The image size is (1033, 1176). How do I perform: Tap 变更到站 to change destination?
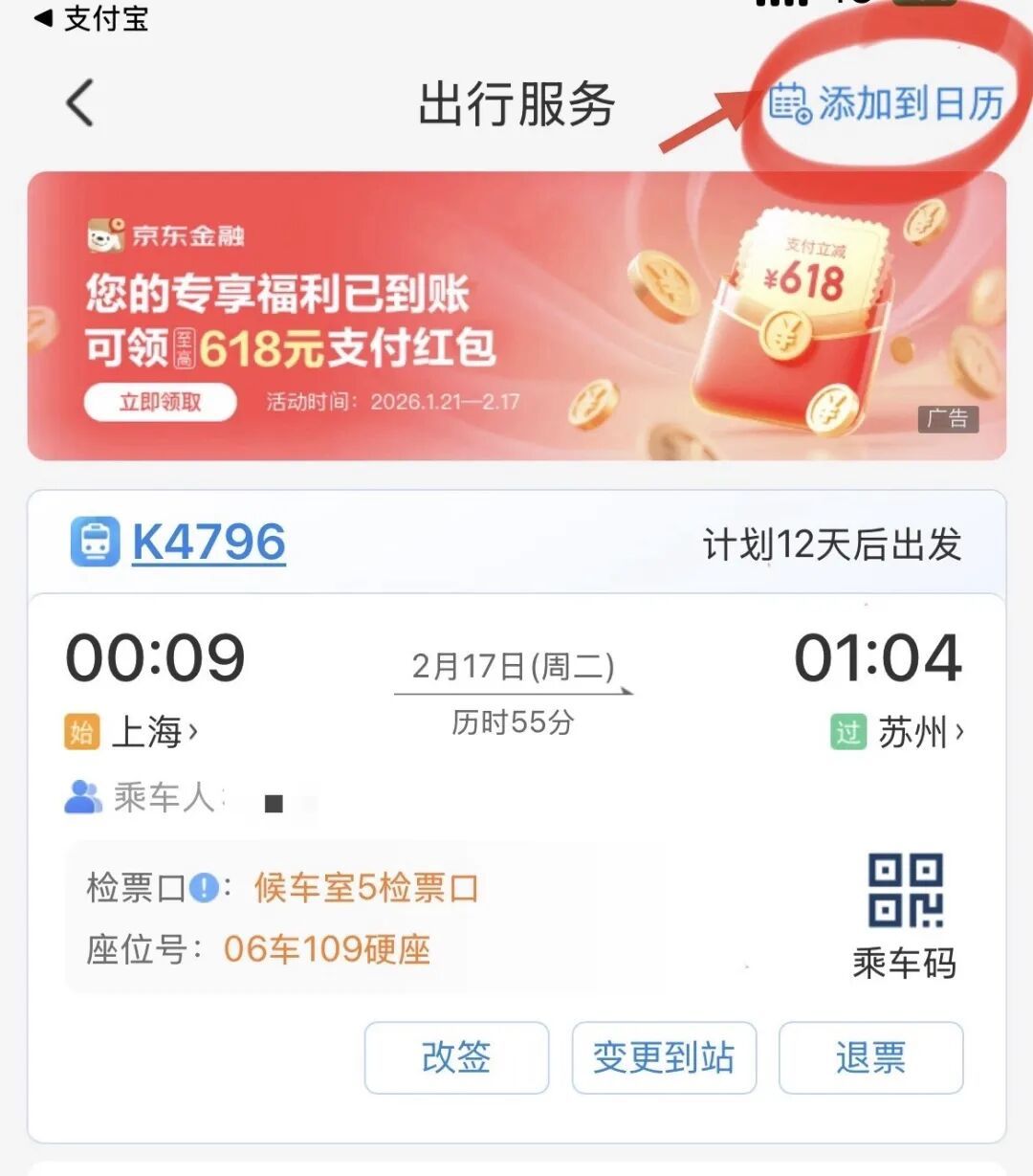[x=663, y=1057]
